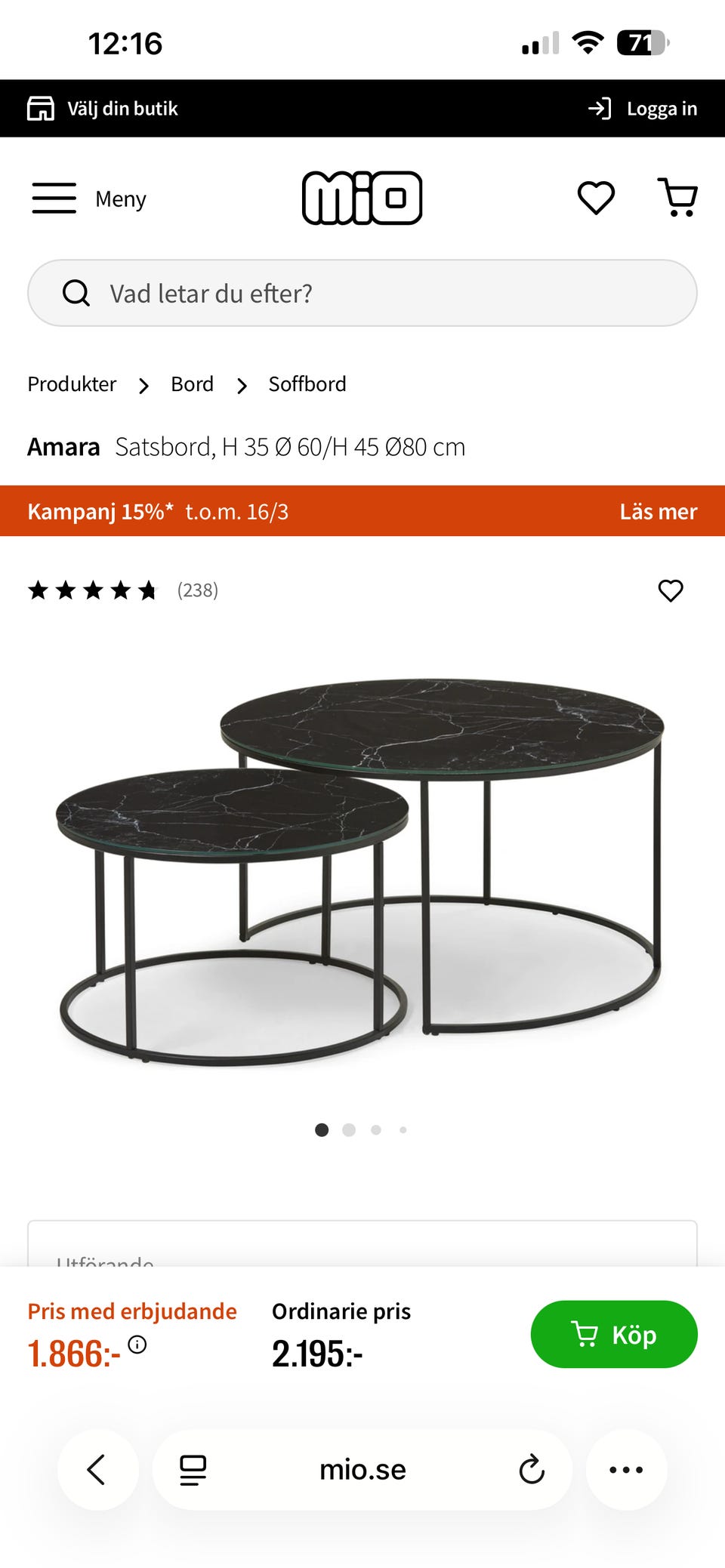Viewport: 725px width, 1568px height.
Task: Tap the Vad letar du efter search field
Action: 362,293
